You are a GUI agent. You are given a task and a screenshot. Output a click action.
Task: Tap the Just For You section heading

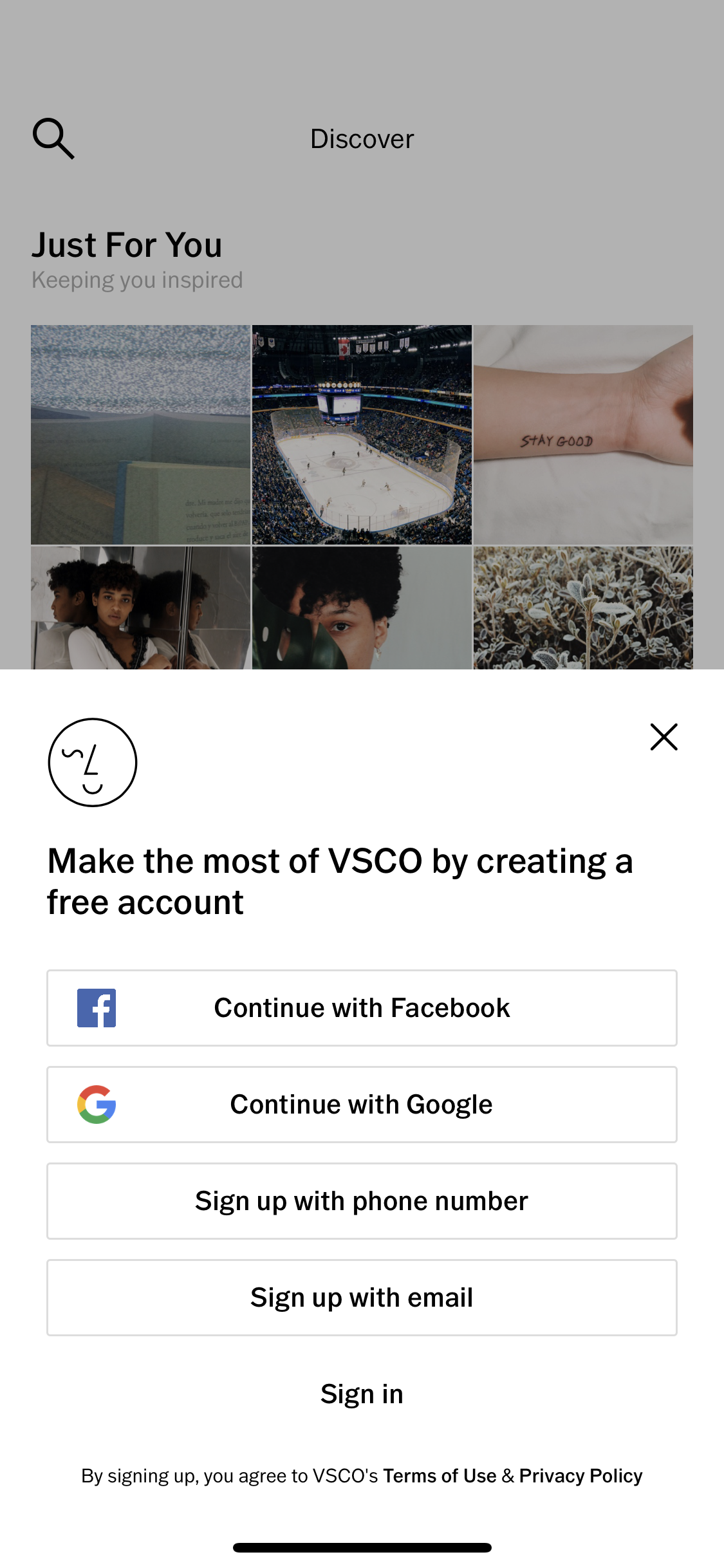[x=127, y=243]
